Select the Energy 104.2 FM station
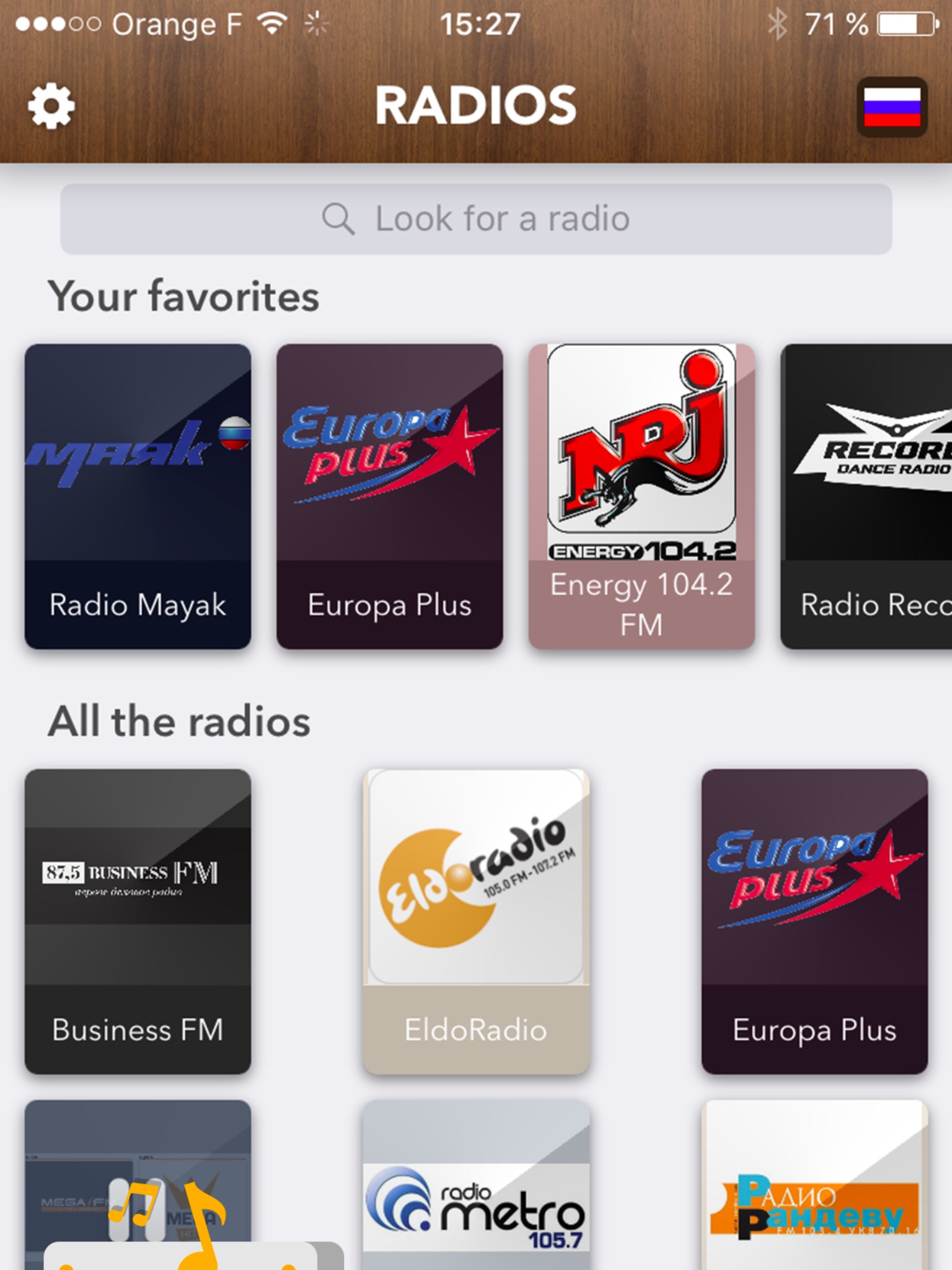Screen dimensions: 952x1270 (641, 496)
